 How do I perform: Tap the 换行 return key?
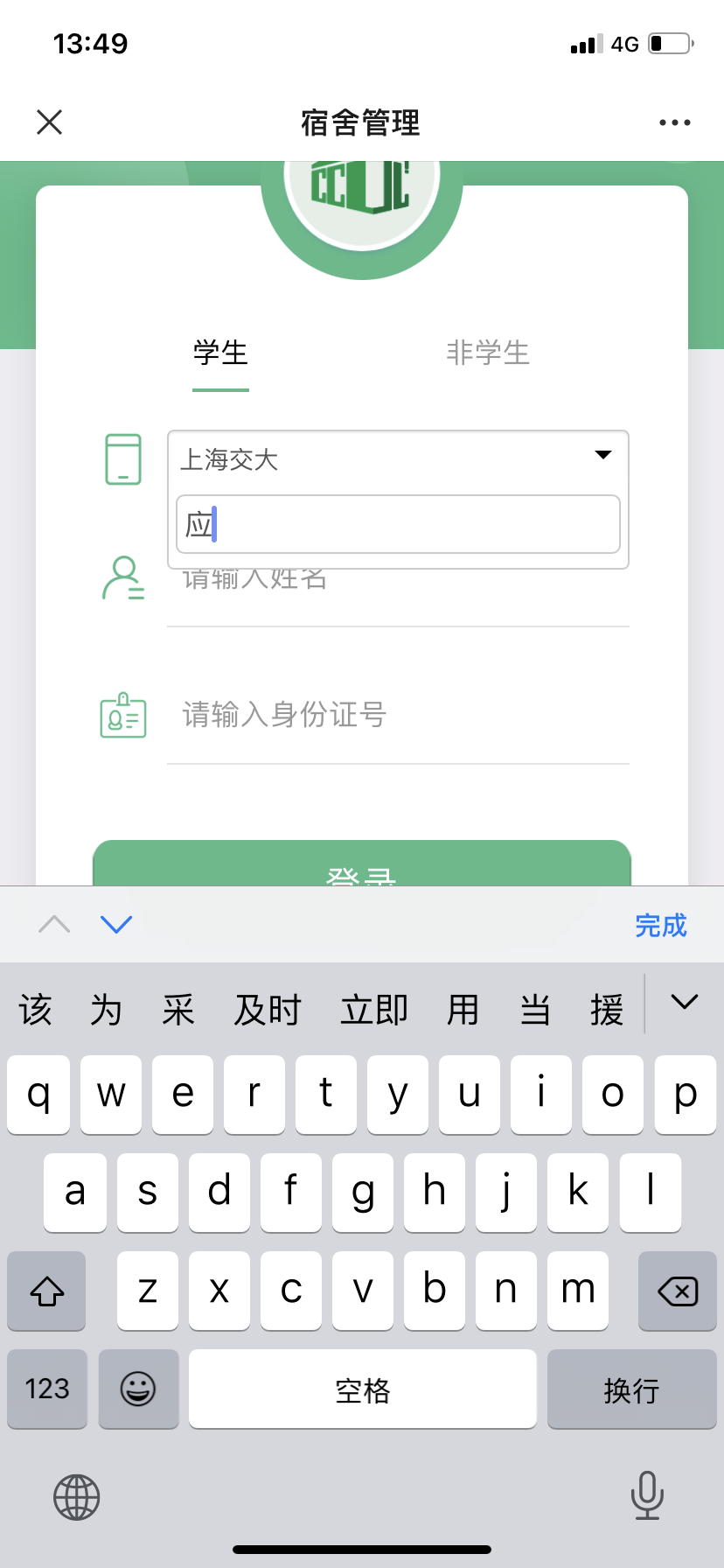(631, 1389)
